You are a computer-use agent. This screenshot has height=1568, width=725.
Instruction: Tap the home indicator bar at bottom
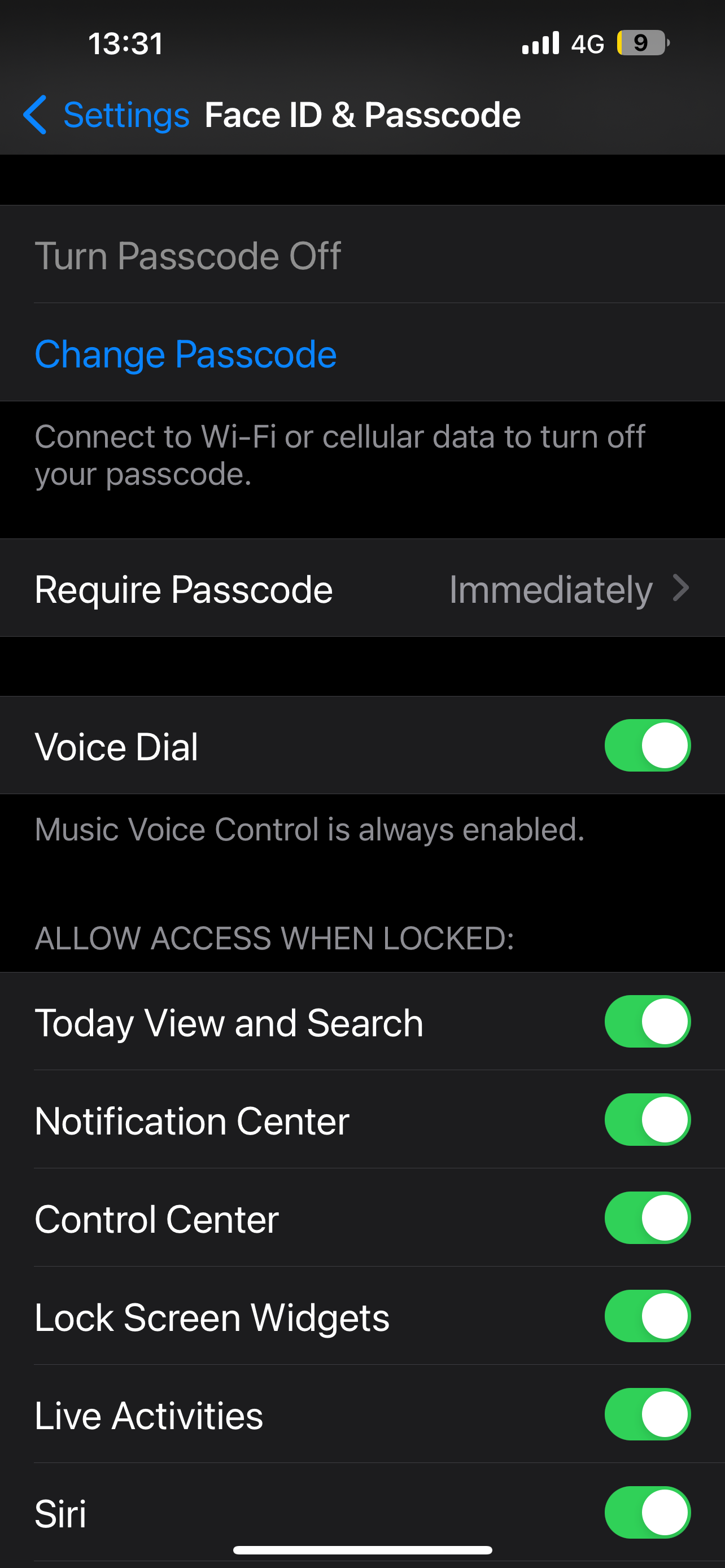(x=362, y=1549)
